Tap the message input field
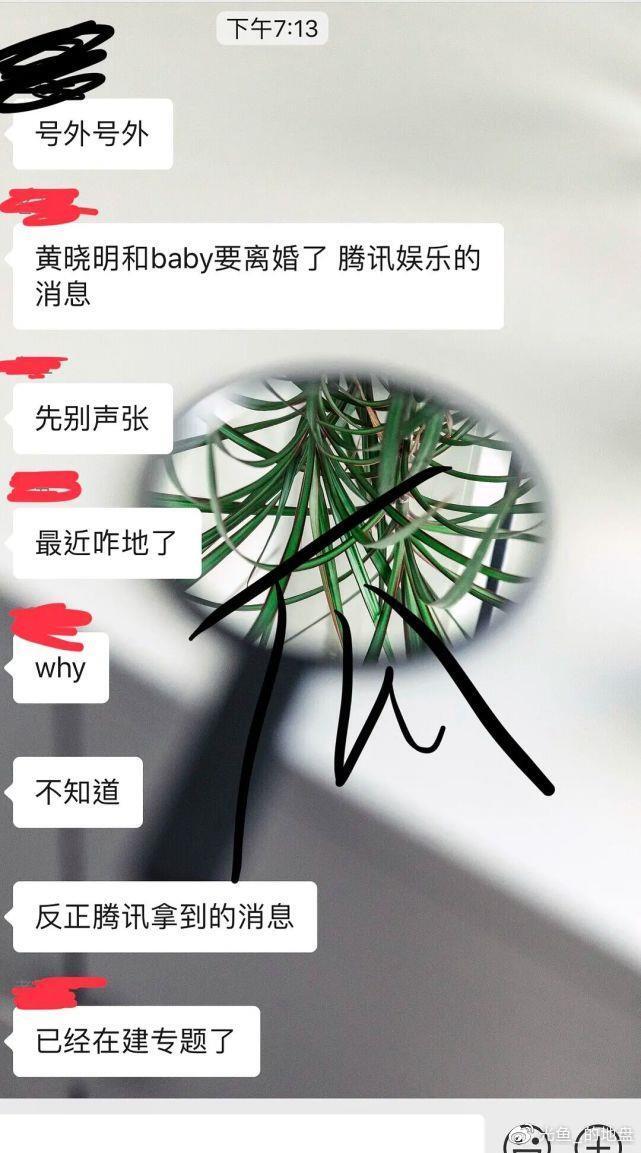The image size is (641, 1153). pyautogui.click(x=240, y=1138)
